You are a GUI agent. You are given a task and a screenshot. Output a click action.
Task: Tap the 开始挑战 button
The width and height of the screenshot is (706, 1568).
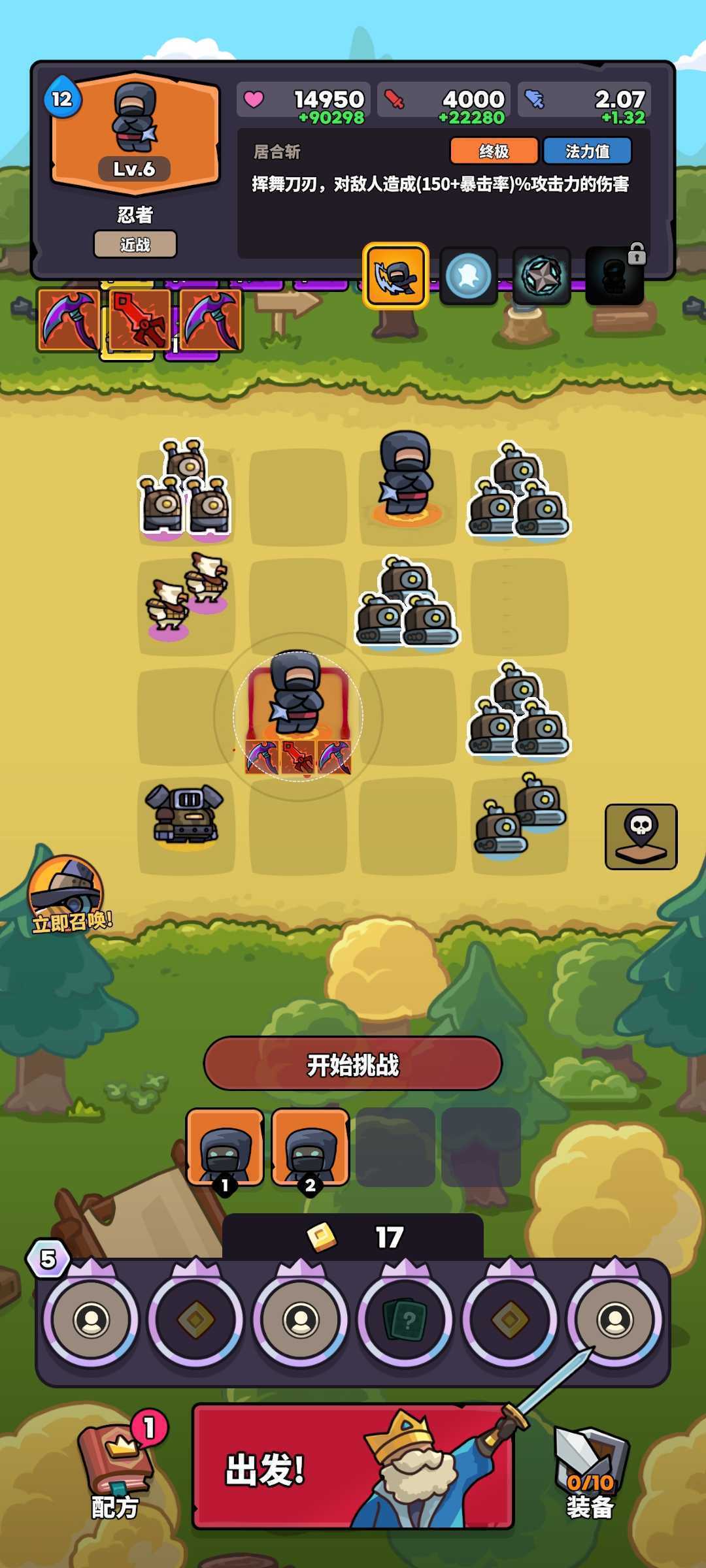click(353, 1064)
